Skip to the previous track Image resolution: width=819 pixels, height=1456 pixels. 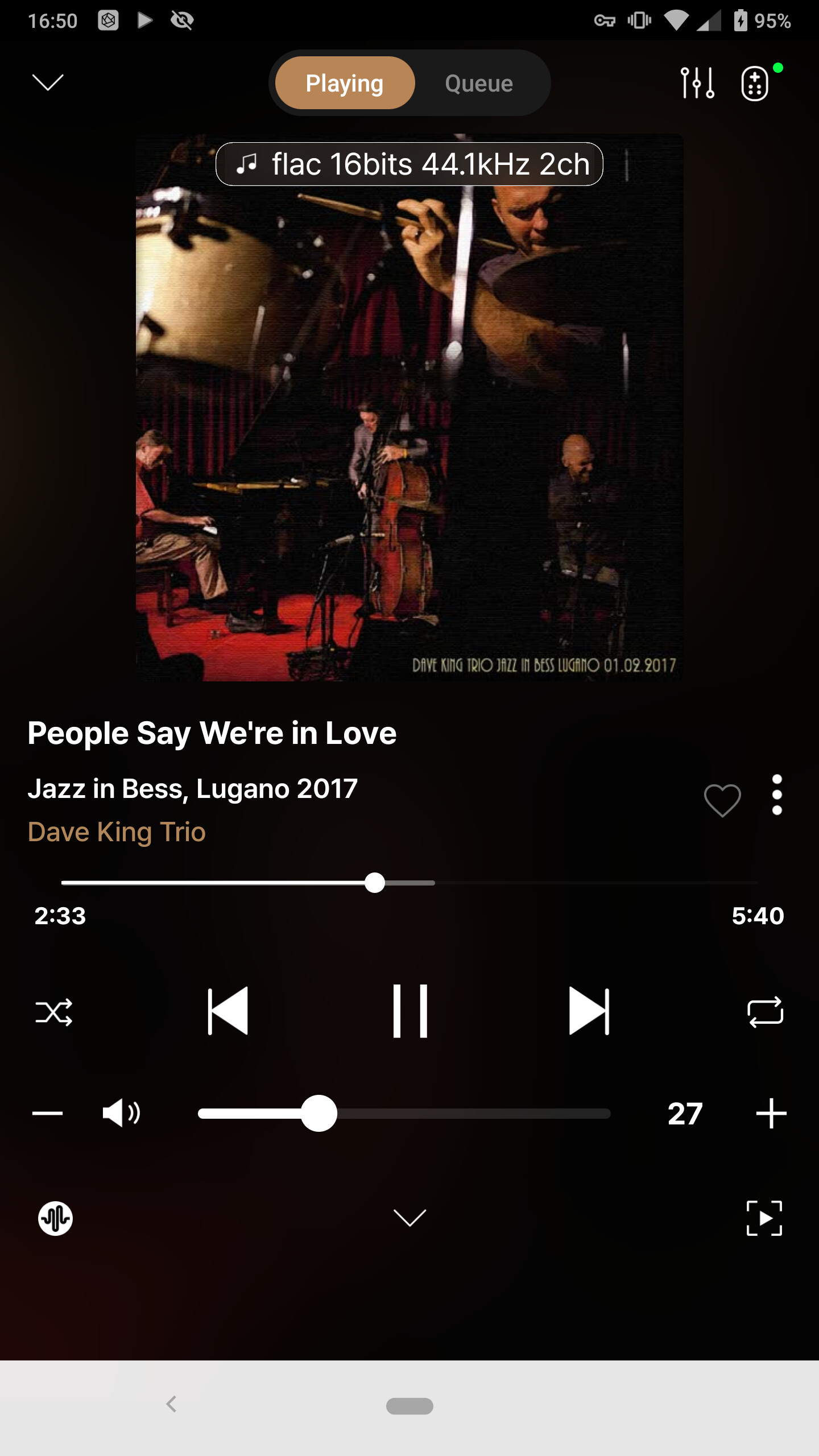(228, 1011)
